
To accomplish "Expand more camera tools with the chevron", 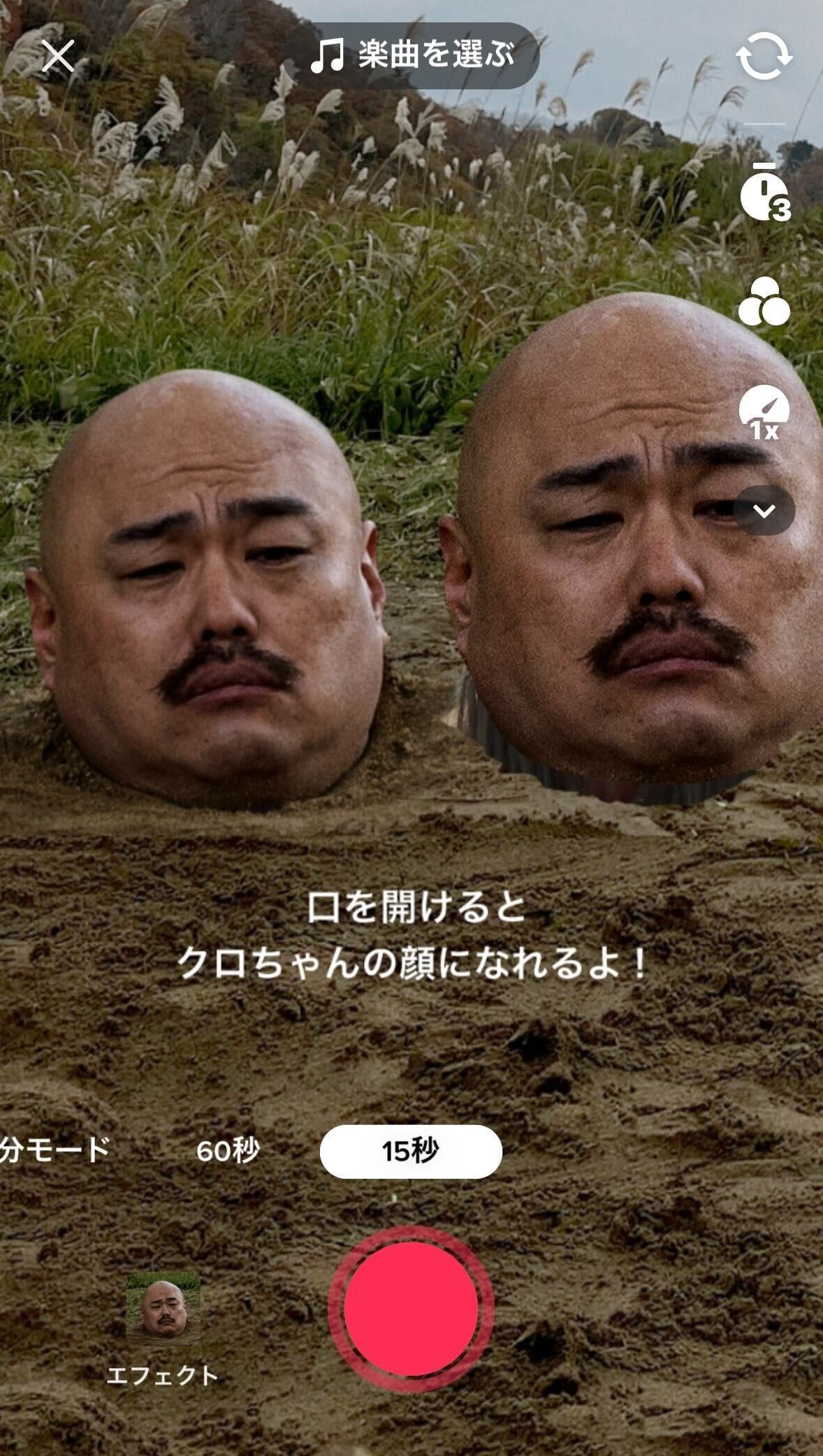I will [x=764, y=510].
